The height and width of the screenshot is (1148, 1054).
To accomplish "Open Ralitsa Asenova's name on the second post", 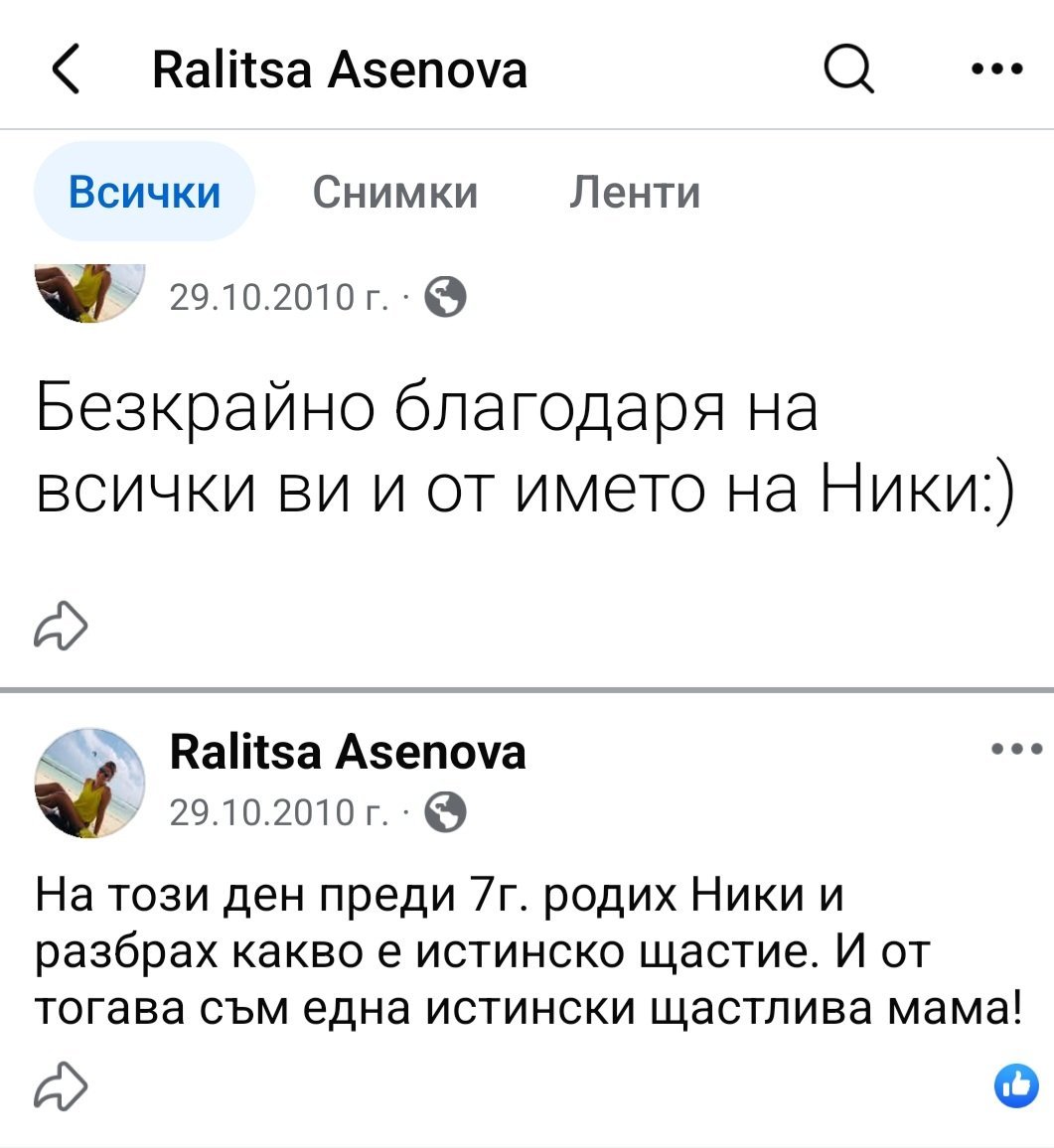I will point(348,753).
